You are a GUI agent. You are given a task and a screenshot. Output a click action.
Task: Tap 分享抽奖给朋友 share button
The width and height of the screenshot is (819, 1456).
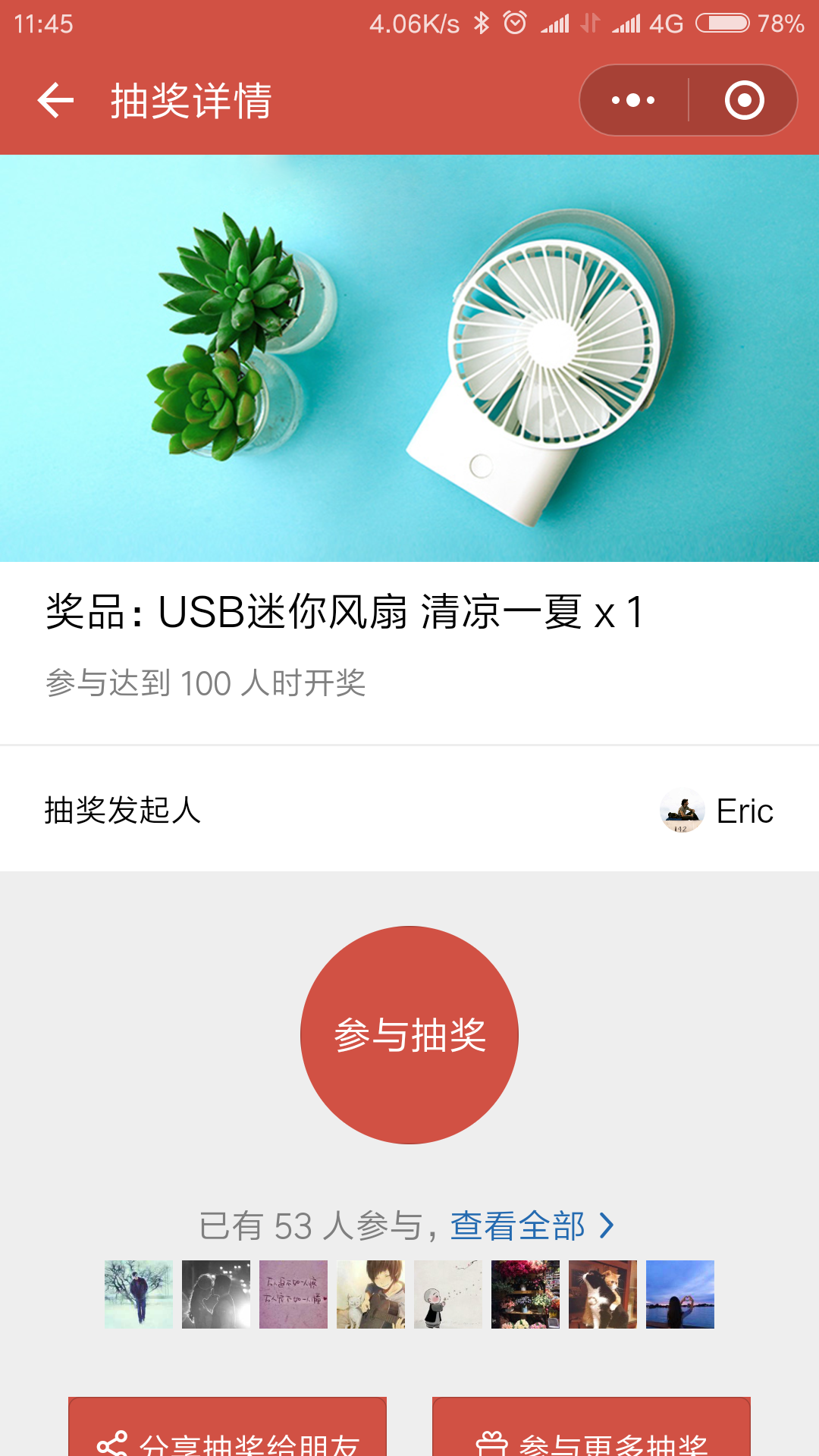pos(227,1427)
